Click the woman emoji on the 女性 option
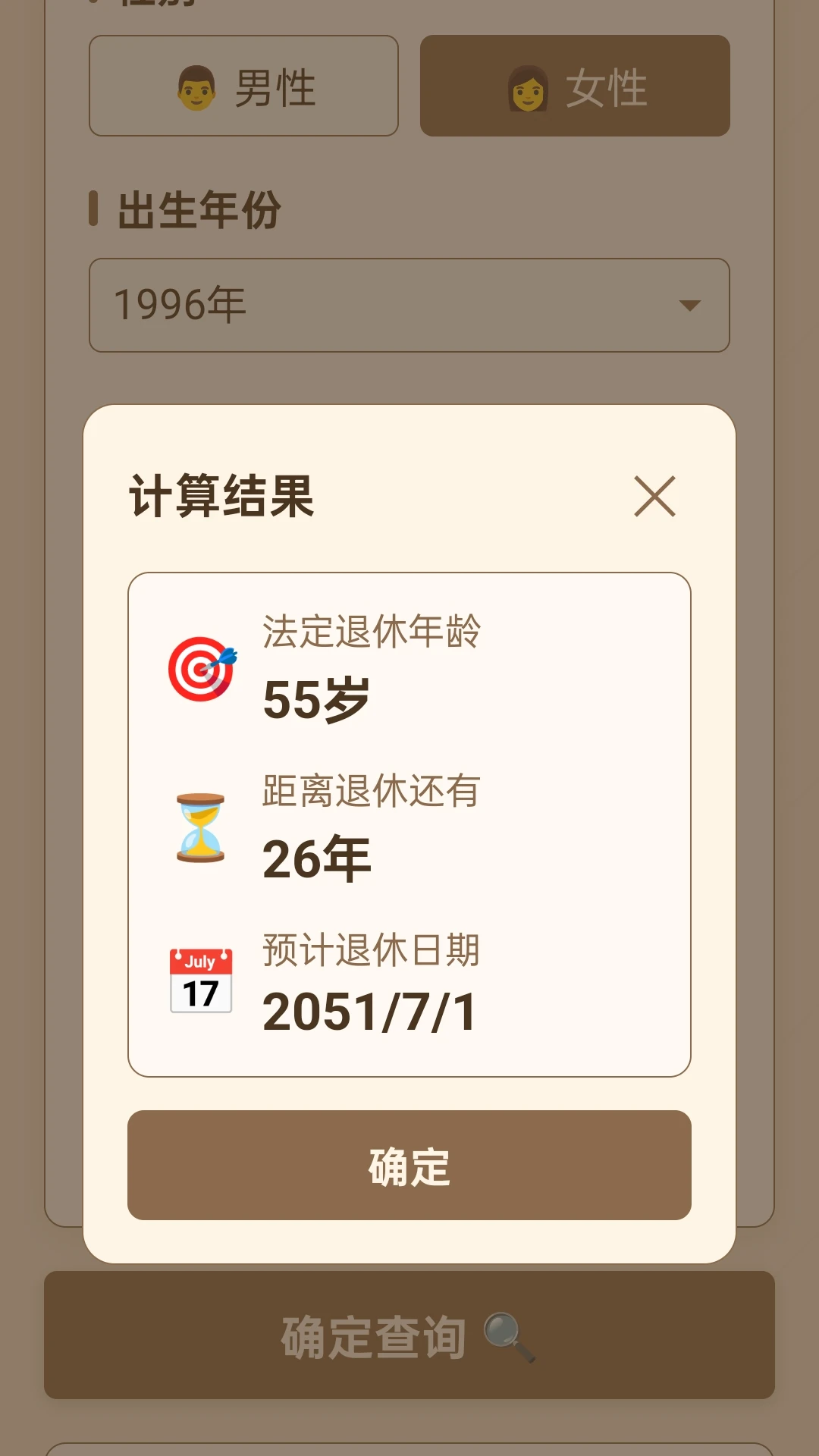This screenshot has height=1456, width=819. click(529, 86)
